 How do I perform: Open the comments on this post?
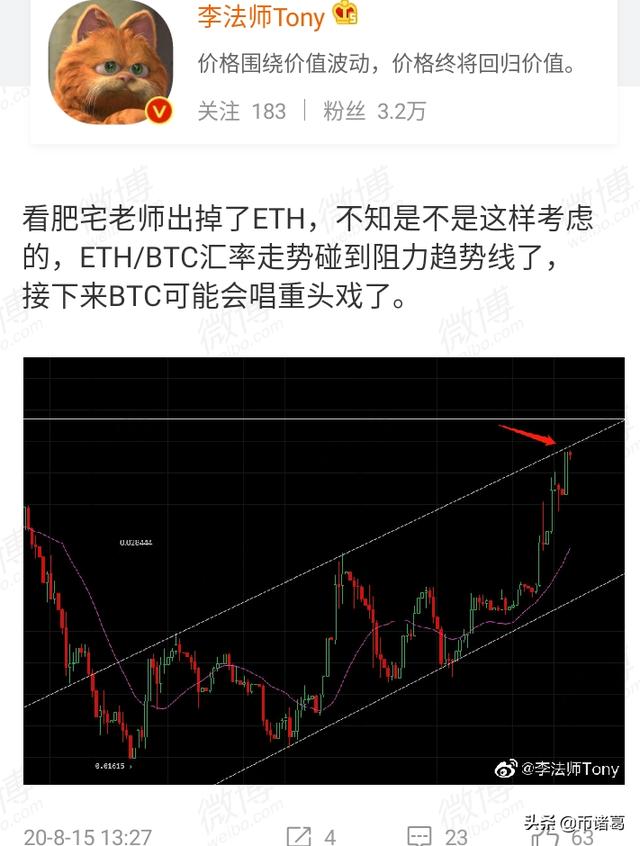coord(438,835)
